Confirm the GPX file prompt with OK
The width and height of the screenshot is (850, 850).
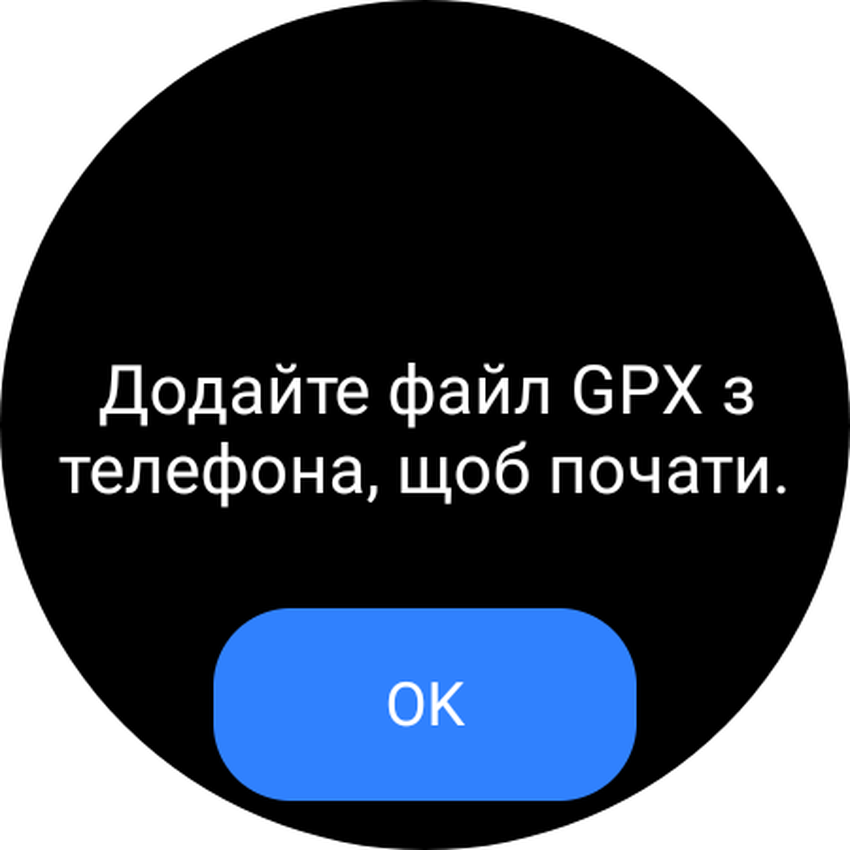coord(425,704)
